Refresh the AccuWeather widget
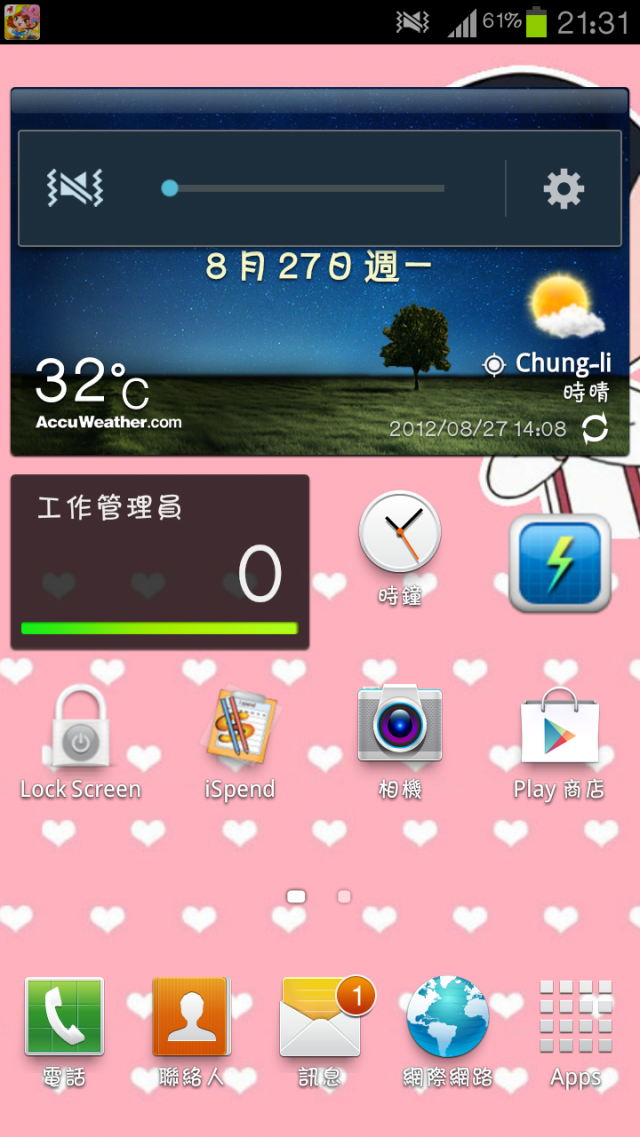This screenshot has width=640, height=1138. pyautogui.click(x=595, y=429)
